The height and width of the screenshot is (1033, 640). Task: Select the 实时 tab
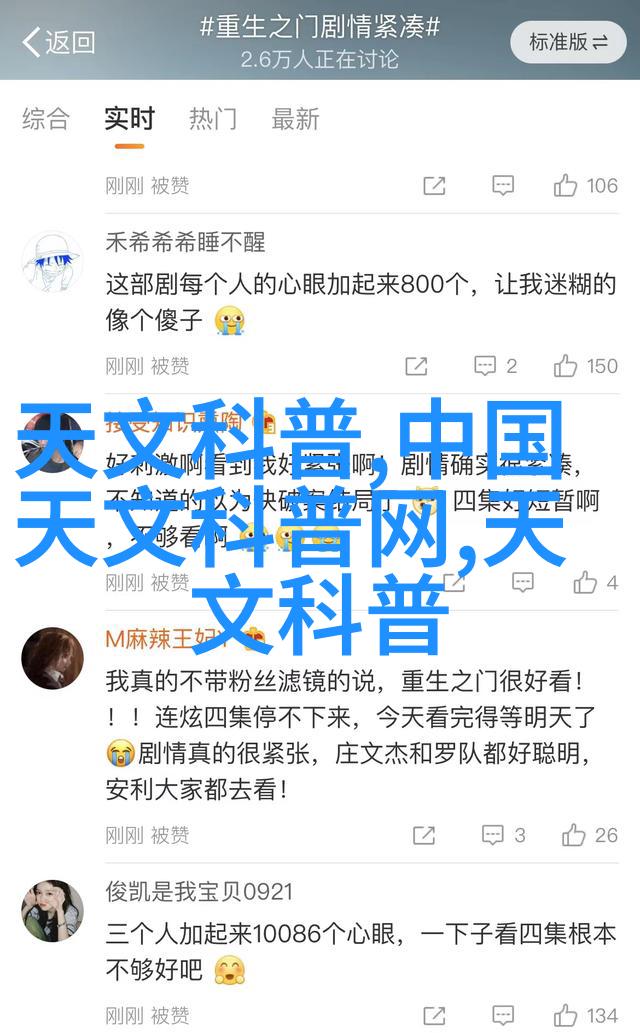pos(129,119)
